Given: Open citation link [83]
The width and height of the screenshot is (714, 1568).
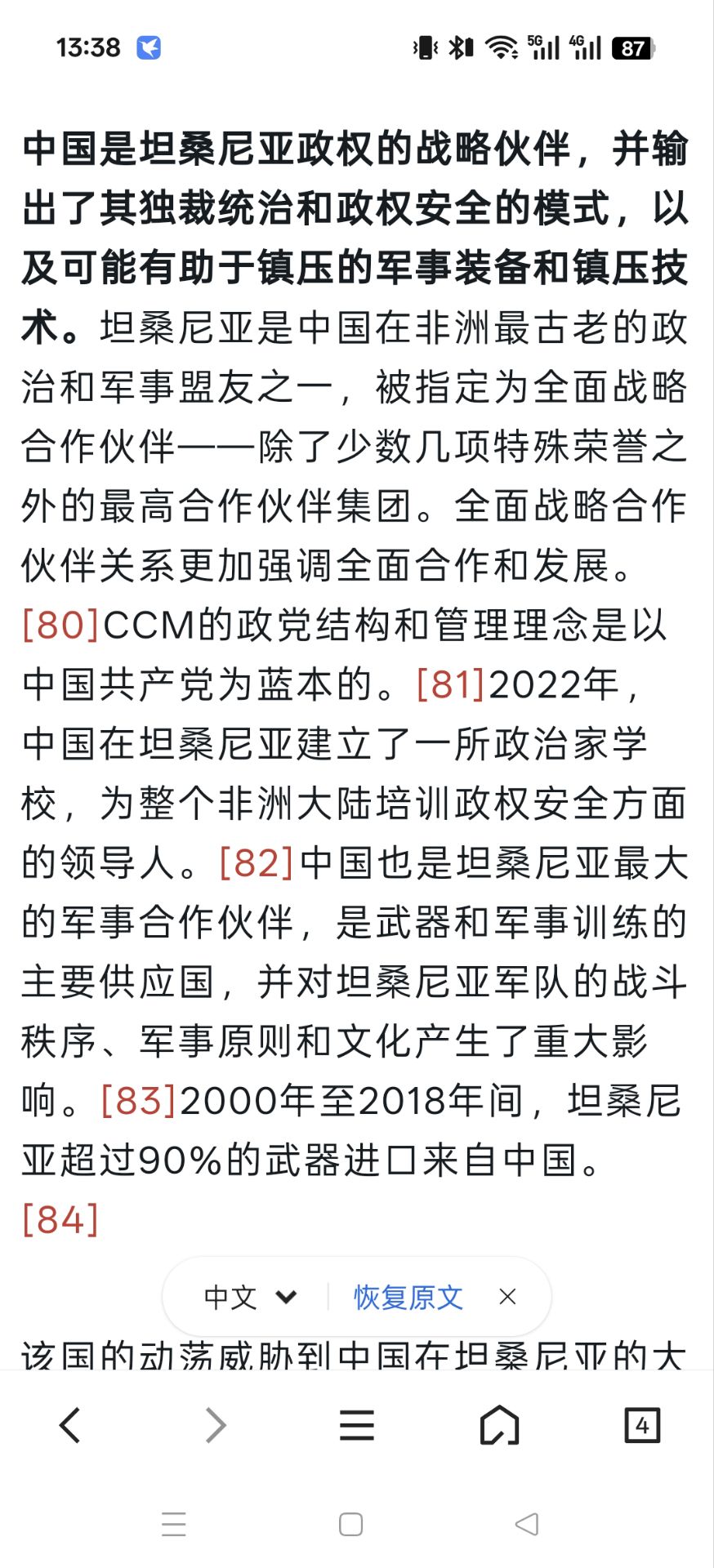Looking at the screenshot, I should coord(138,1101).
